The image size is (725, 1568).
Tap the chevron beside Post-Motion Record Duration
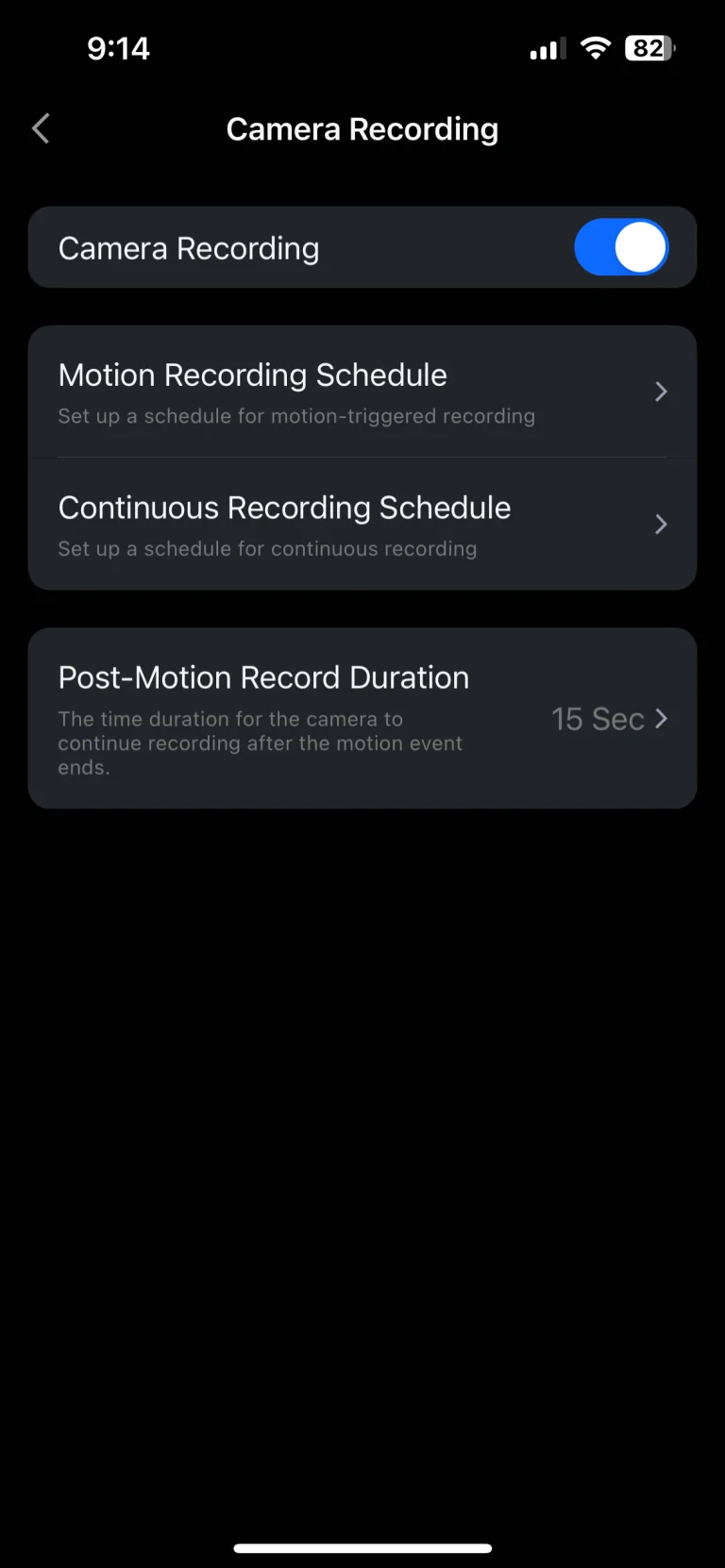(661, 719)
